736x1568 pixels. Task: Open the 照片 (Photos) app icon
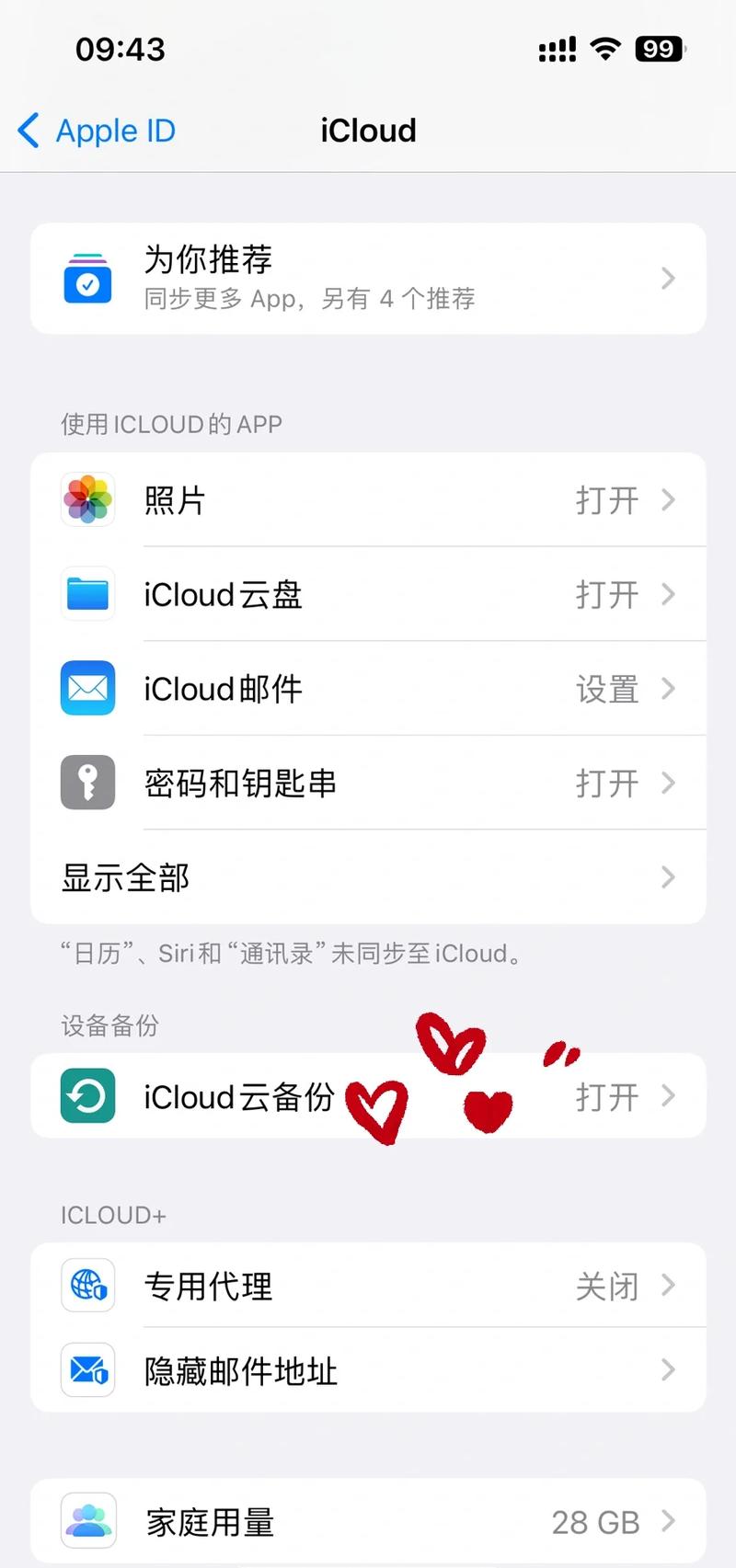tap(87, 500)
